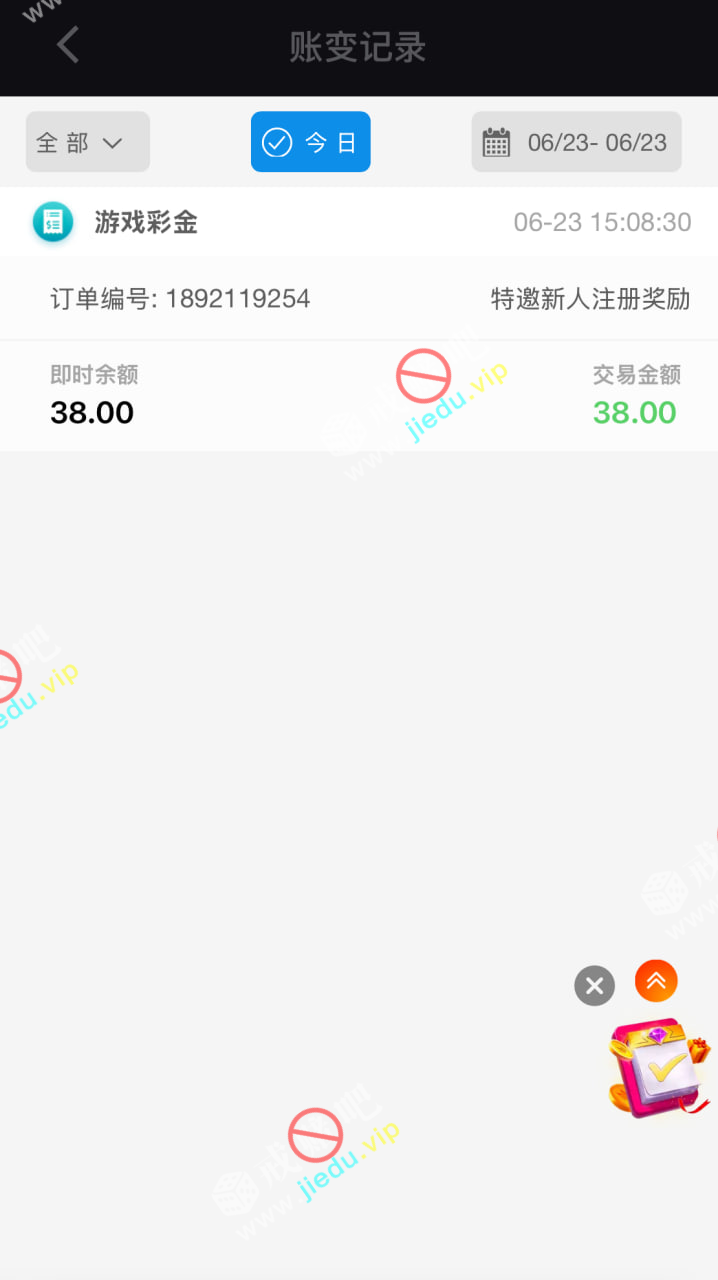Open the 游戏彩金 transaction record

(x=358, y=222)
